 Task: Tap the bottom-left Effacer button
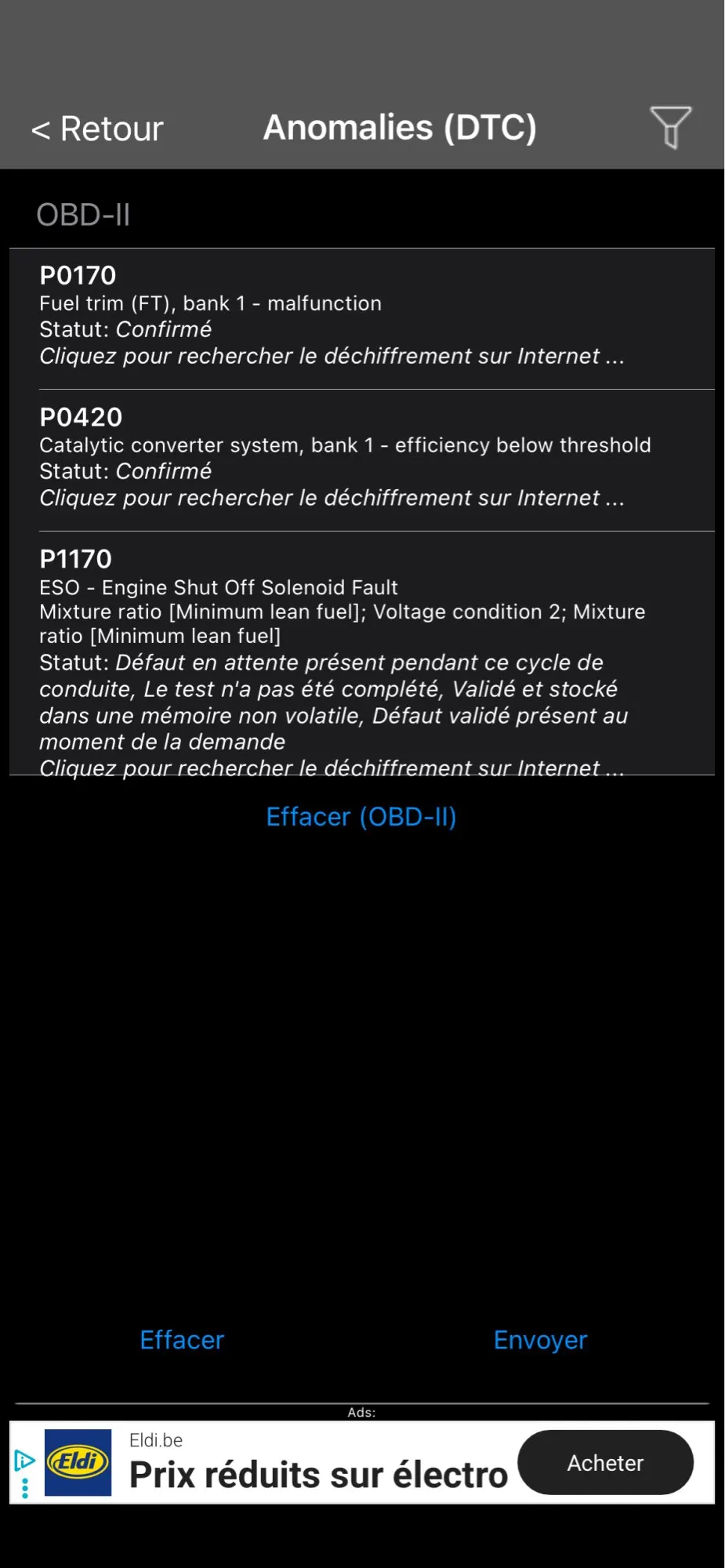(182, 1340)
